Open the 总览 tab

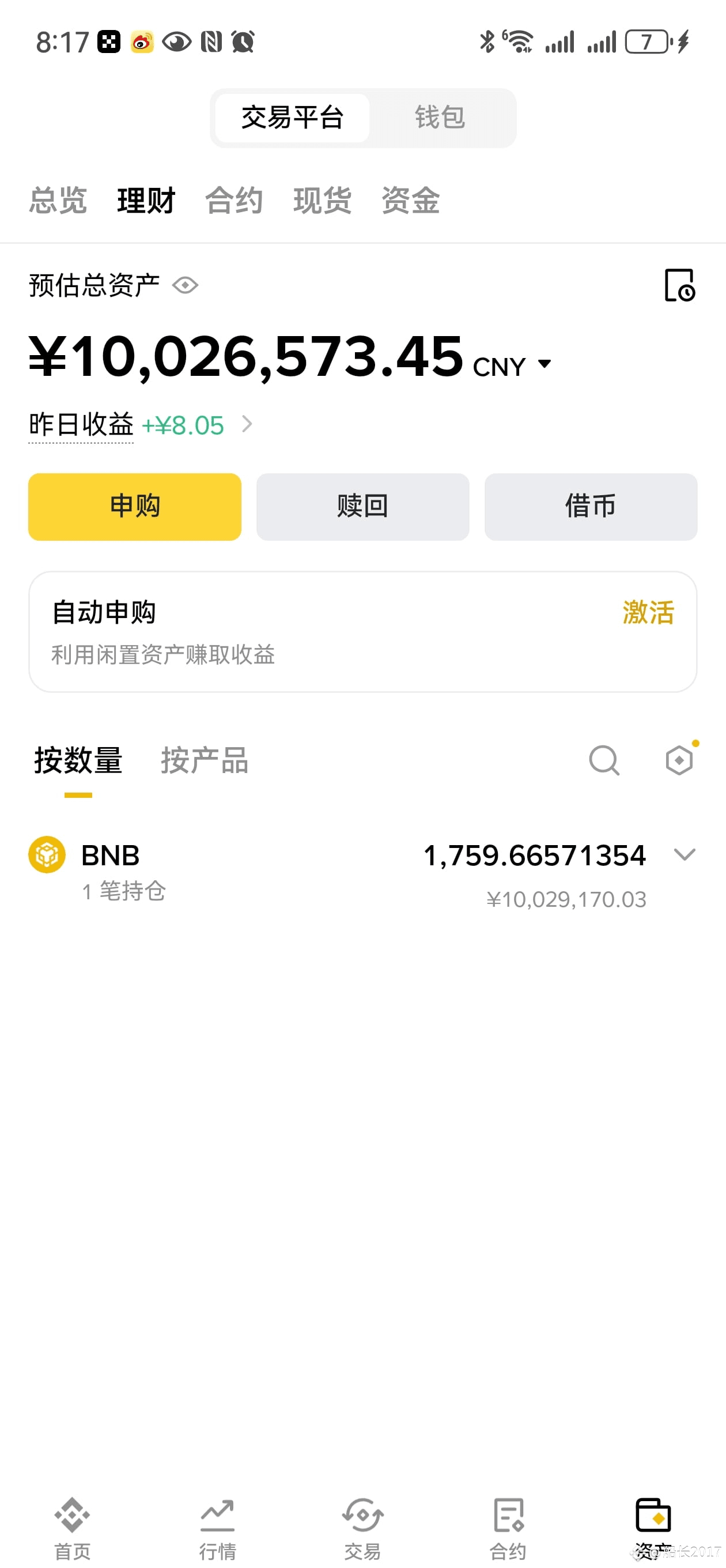click(x=58, y=200)
